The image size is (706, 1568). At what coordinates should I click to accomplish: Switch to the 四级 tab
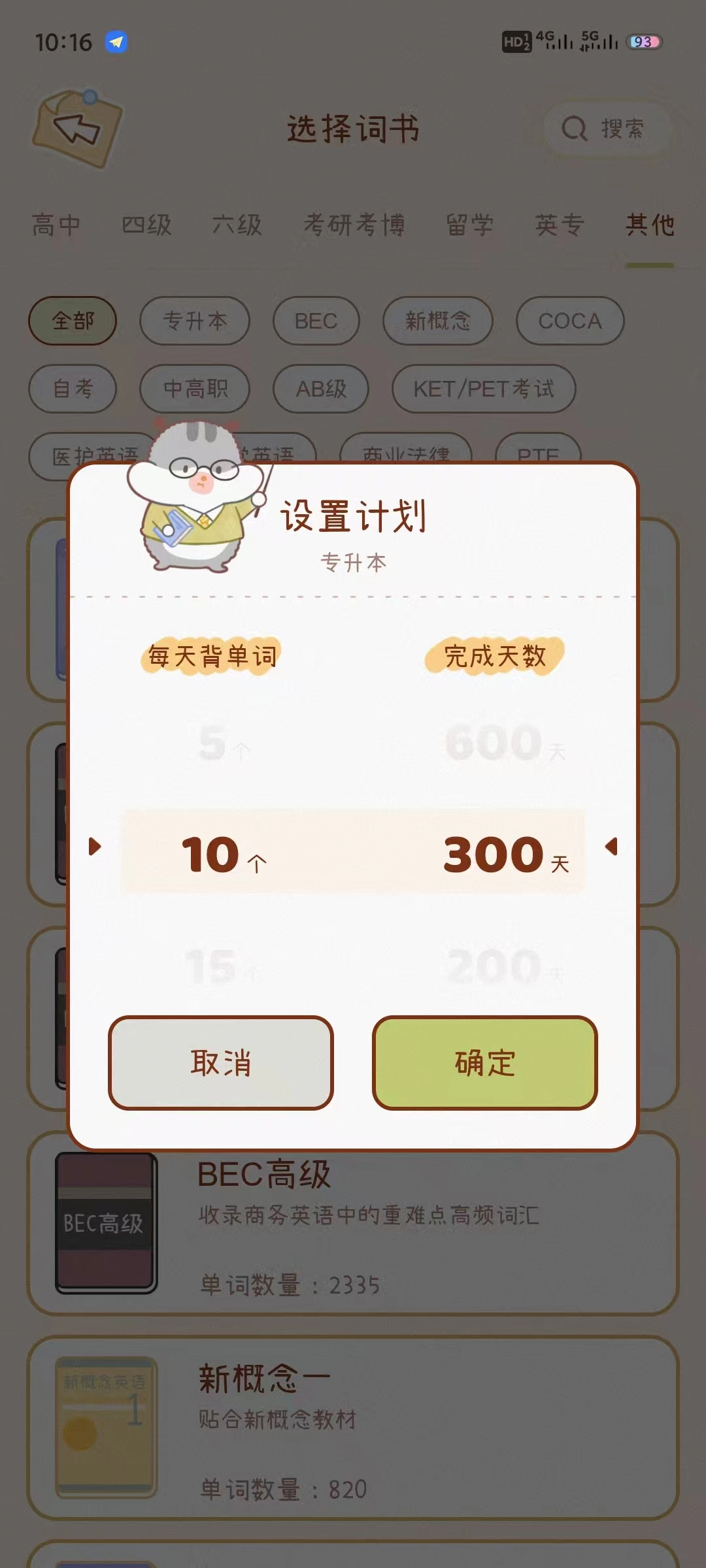146,225
